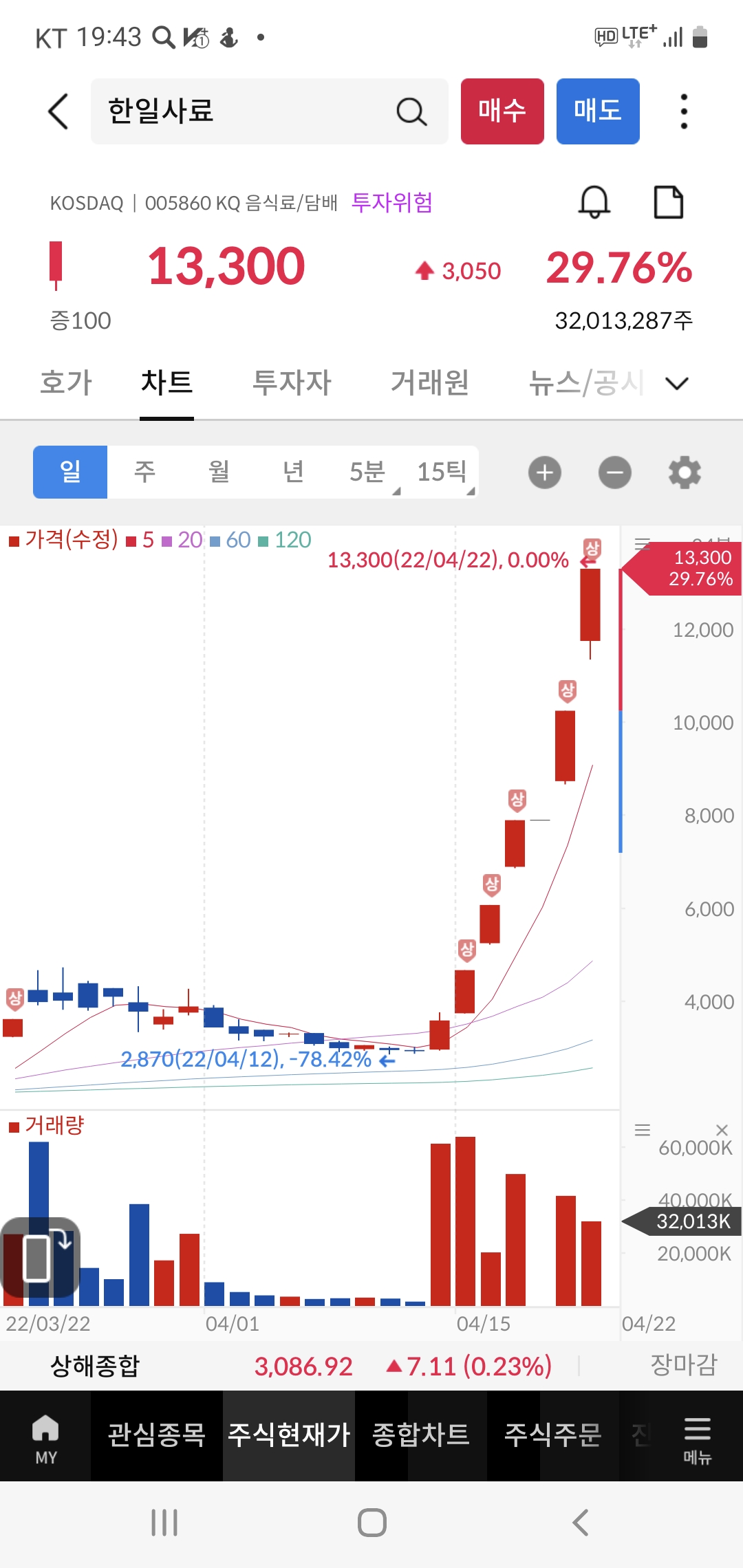Open 관심종목 in the bottom bar
The image size is (743, 1568).
(157, 1435)
